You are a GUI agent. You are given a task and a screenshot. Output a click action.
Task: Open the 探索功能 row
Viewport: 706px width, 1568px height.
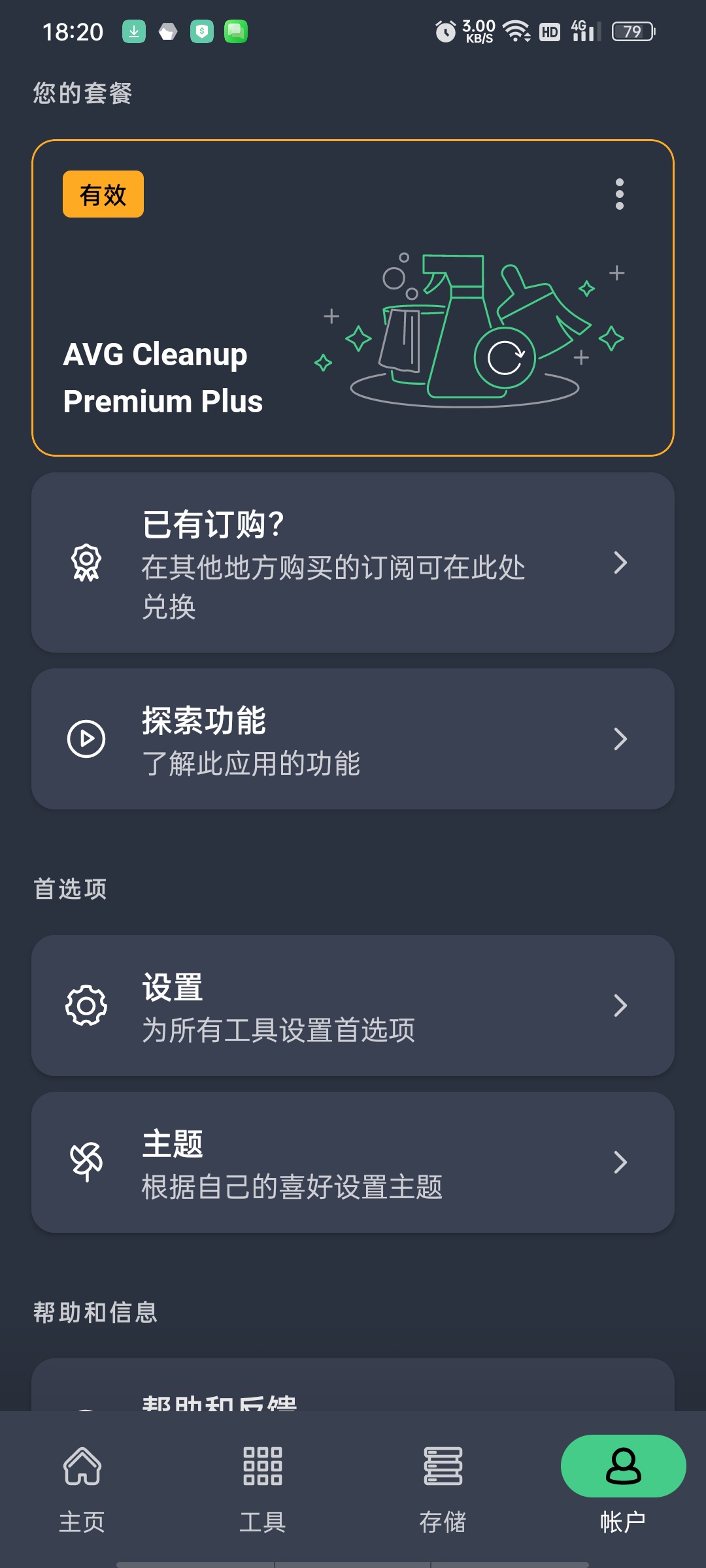[353, 739]
